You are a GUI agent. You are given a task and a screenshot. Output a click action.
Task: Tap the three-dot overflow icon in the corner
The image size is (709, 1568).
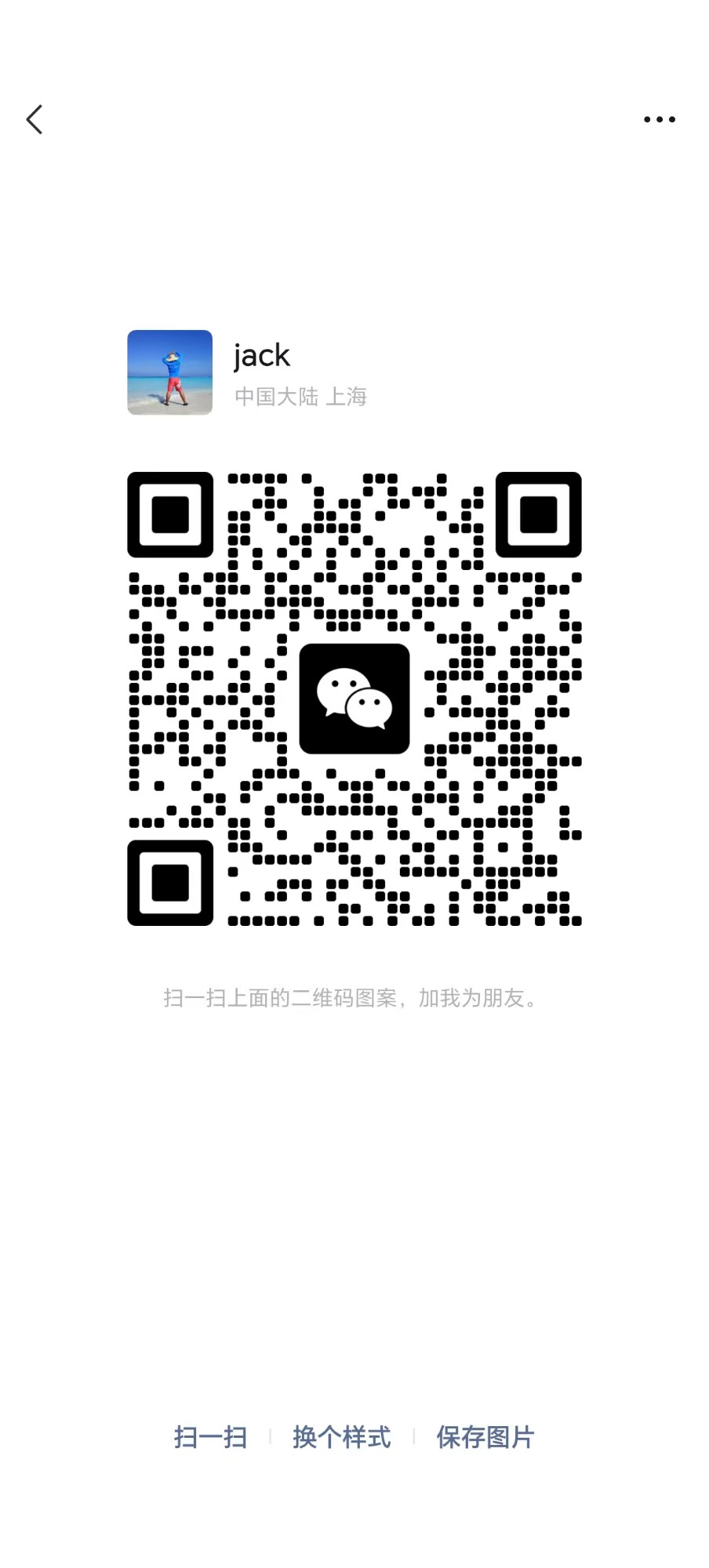point(659,119)
